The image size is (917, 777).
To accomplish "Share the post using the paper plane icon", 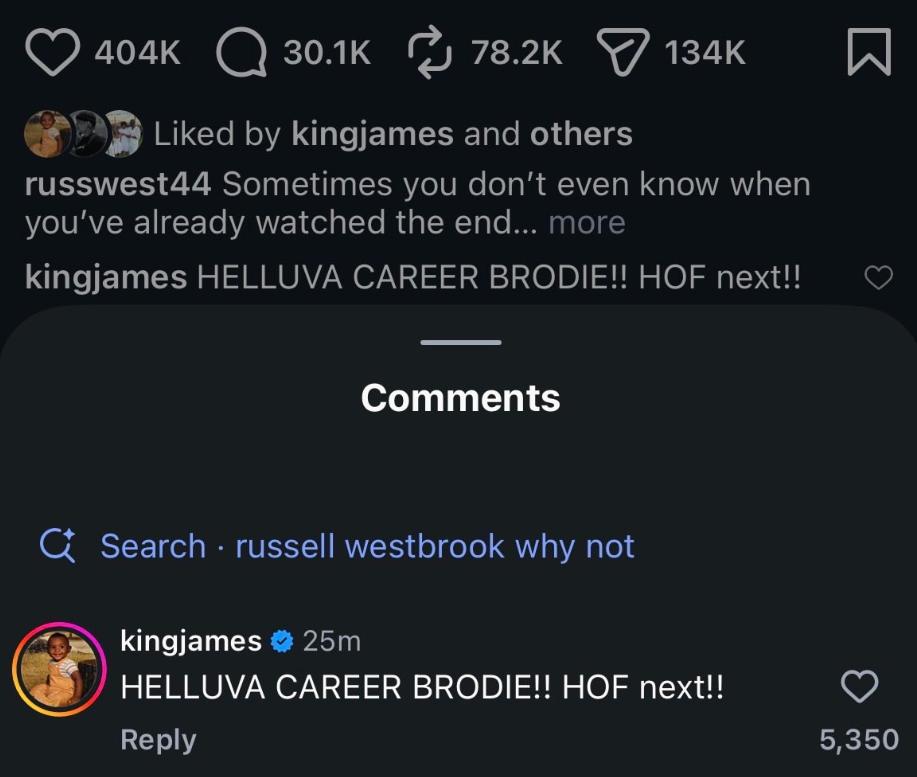I will 623,52.
